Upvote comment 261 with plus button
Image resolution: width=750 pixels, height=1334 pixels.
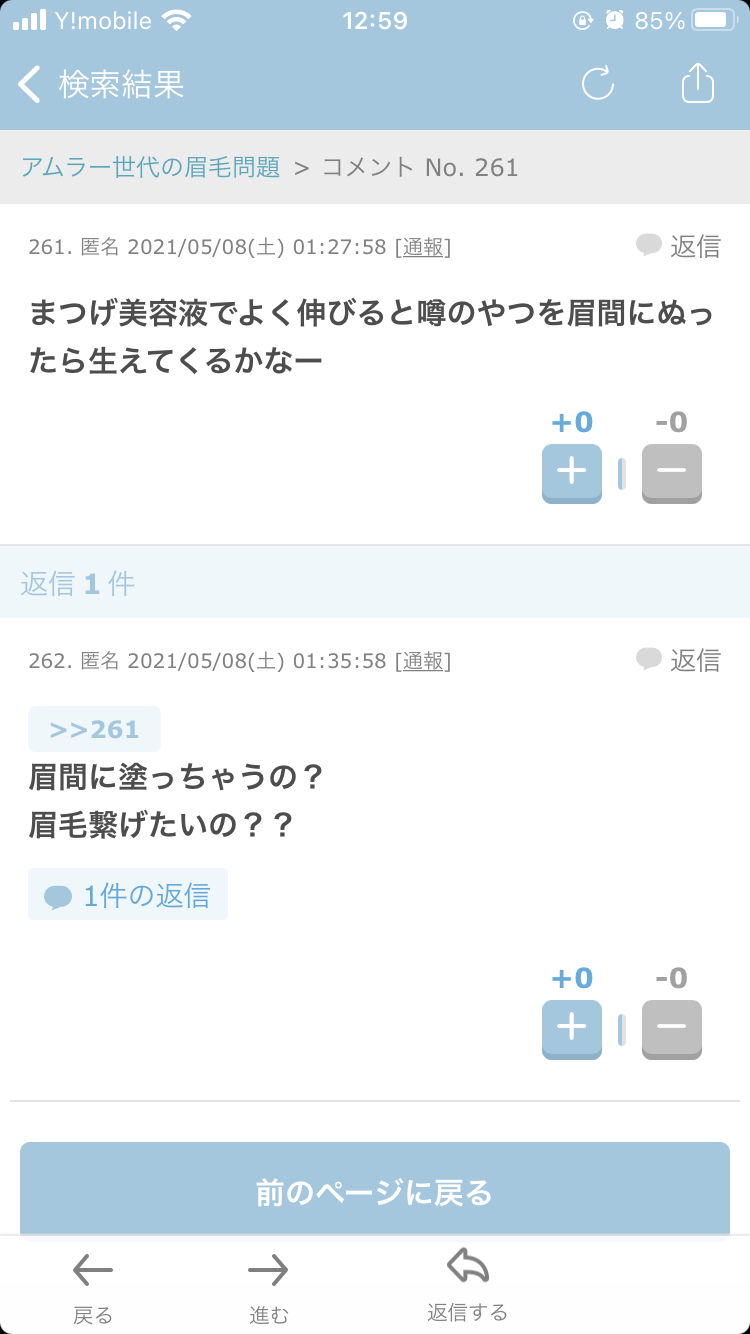point(572,473)
